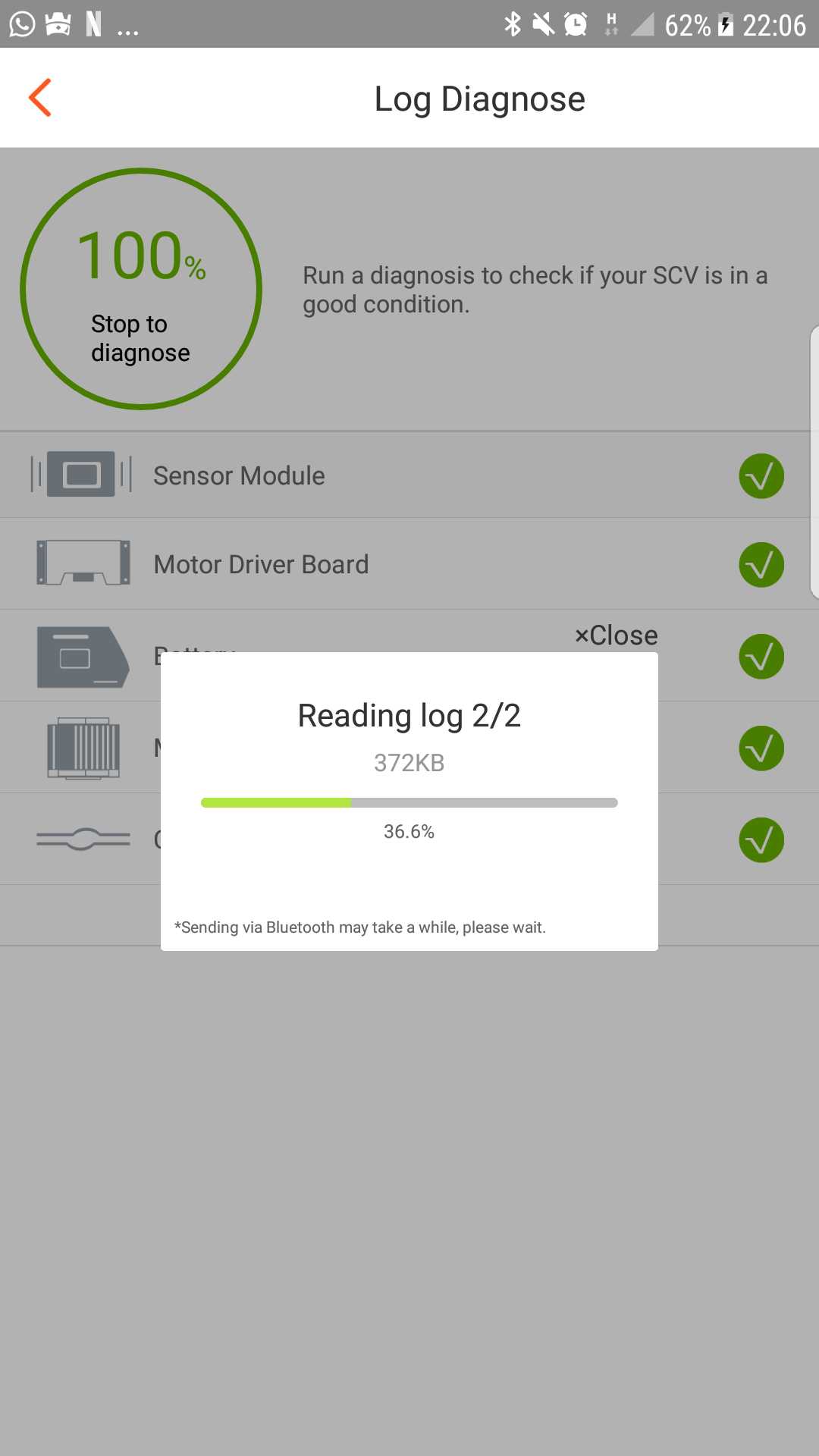Open the Motor Driver Board row
The width and height of the screenshot is (819, 1456).
click(x=409, y=564)
